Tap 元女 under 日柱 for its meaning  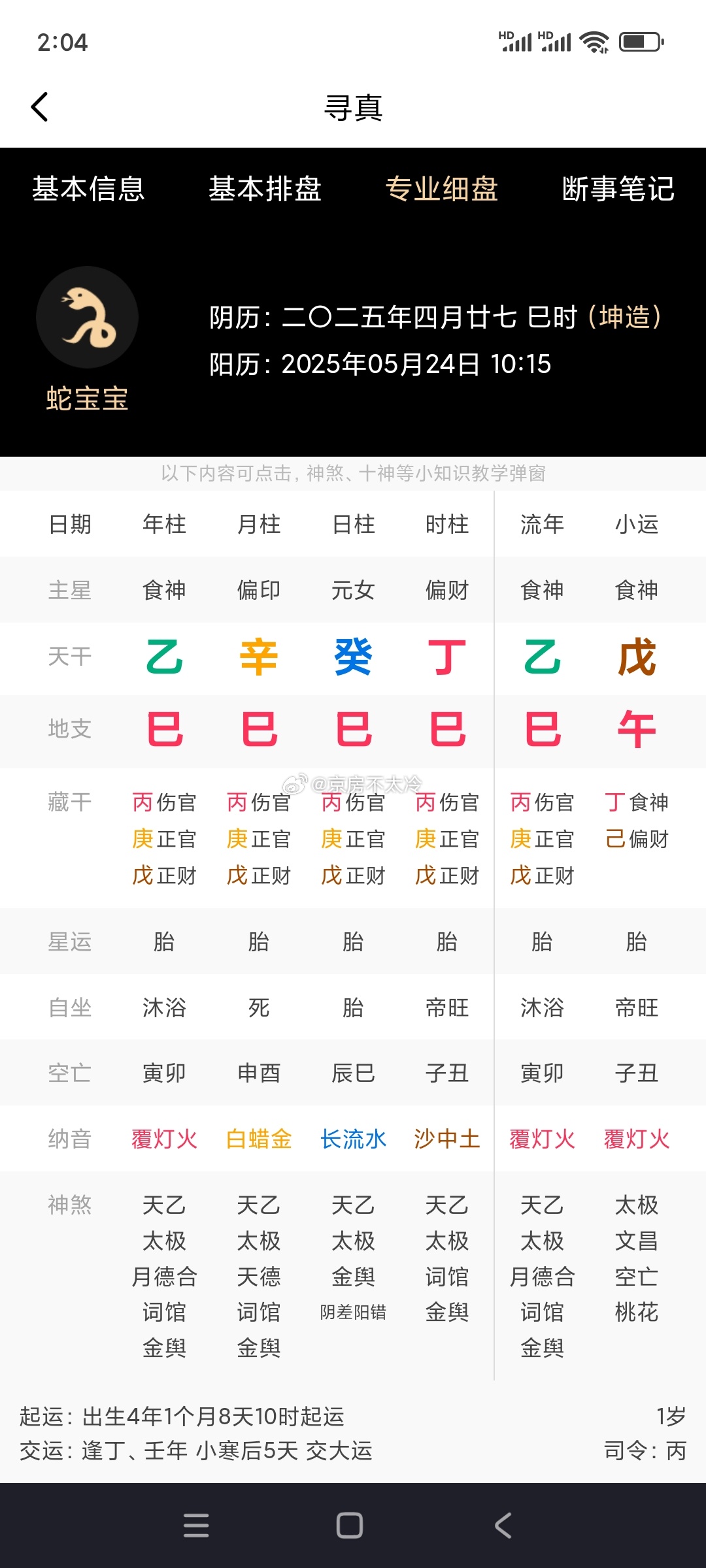tap(353, 590)
